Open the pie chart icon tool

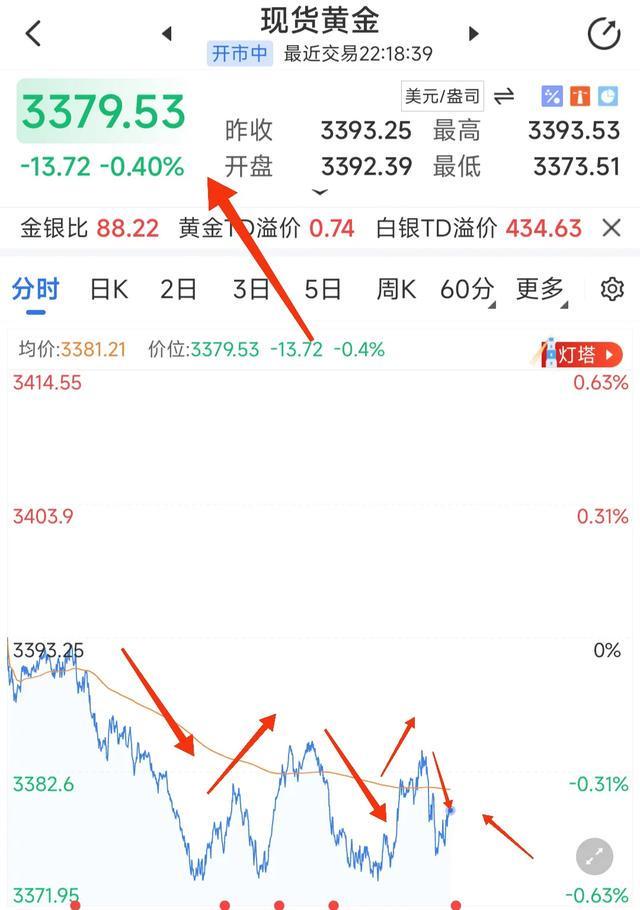point(608,96)
